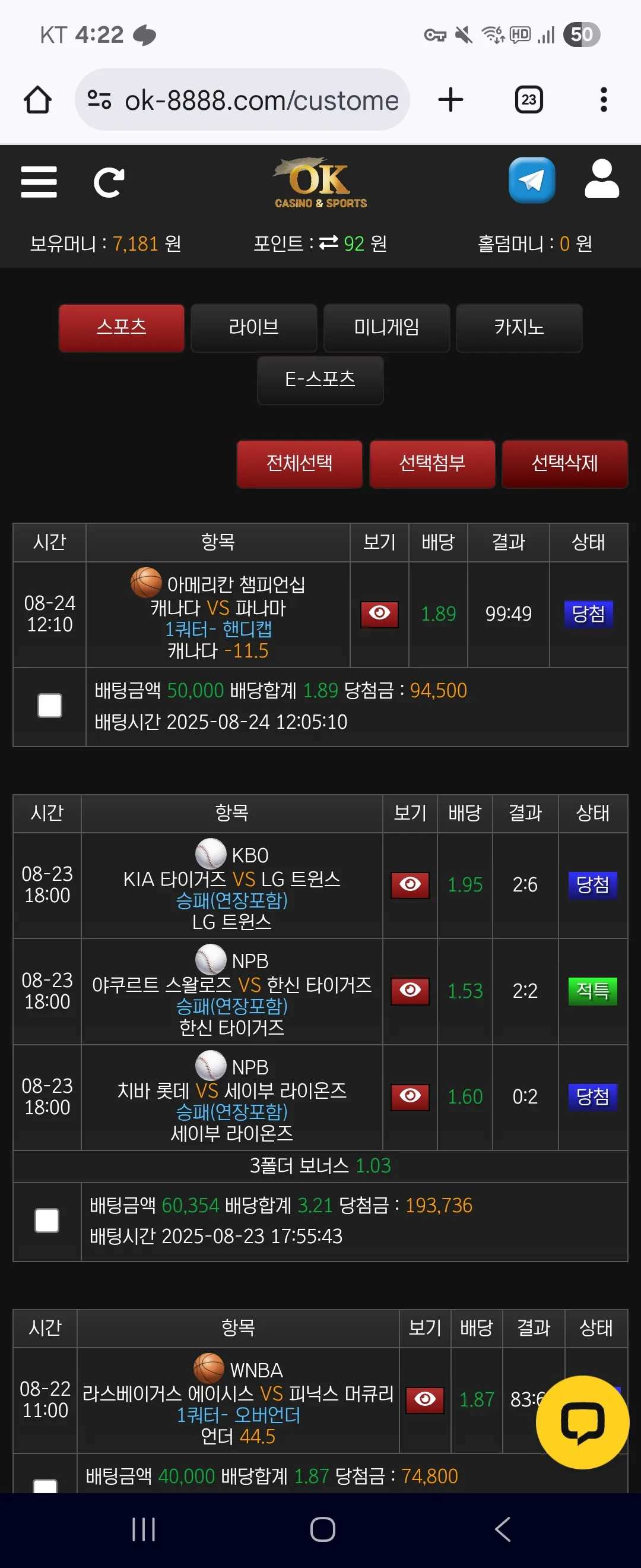Viewport: 641px width, 1568px height.
Task: Select the 스포츠 tab
Action: pos(122,327)
